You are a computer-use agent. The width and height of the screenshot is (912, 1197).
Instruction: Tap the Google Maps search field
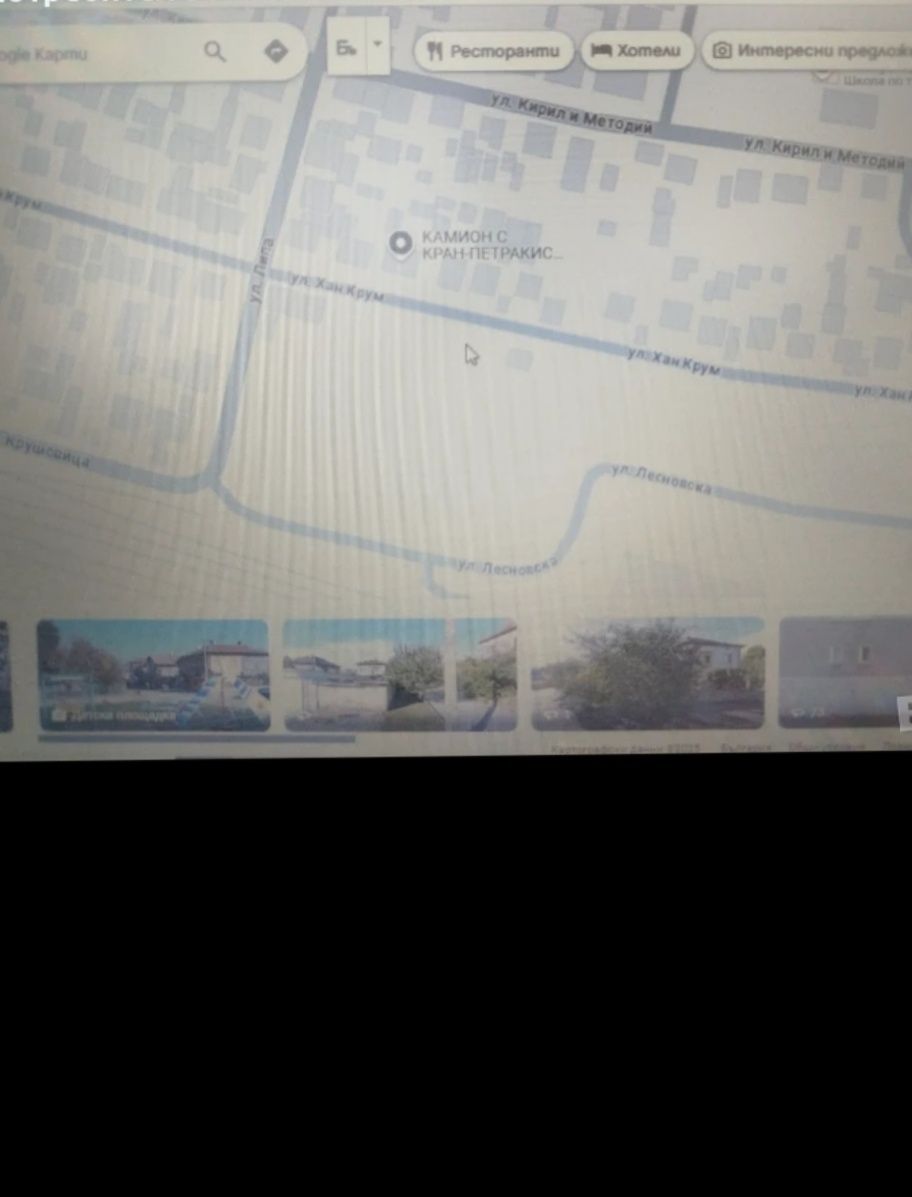[x=90, y=53]
